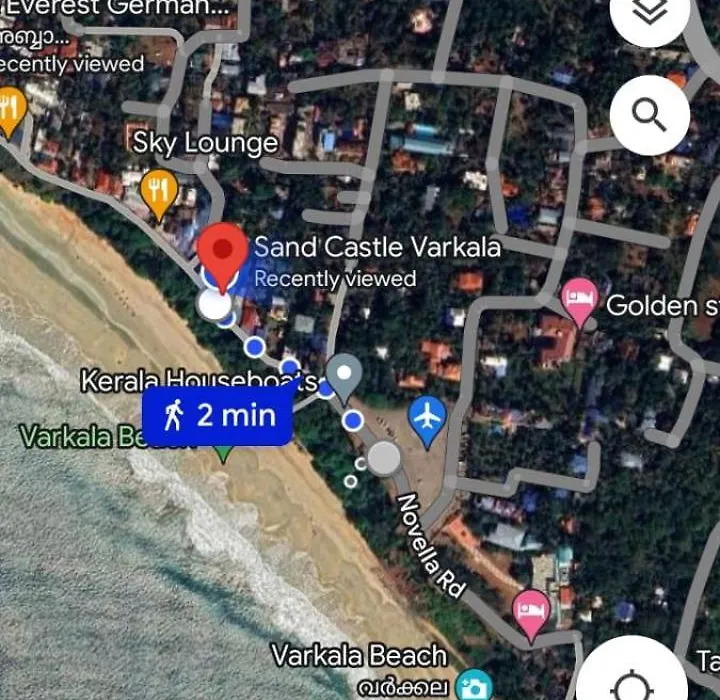
Task: Open the hotel marker near Novella Rd
Action: pyautogui.click(x=531, y=611)
